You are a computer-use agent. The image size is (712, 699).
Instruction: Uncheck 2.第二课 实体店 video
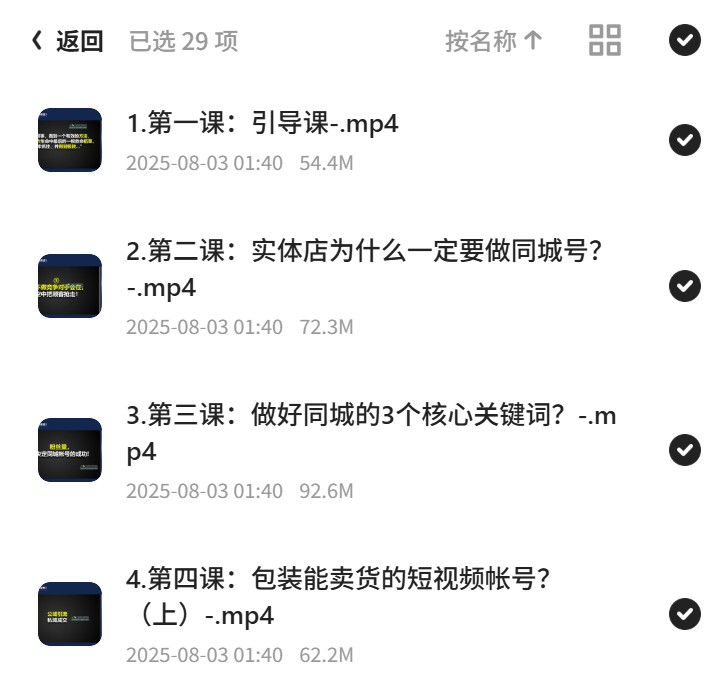pyautogui.click(x=684, y=286)
